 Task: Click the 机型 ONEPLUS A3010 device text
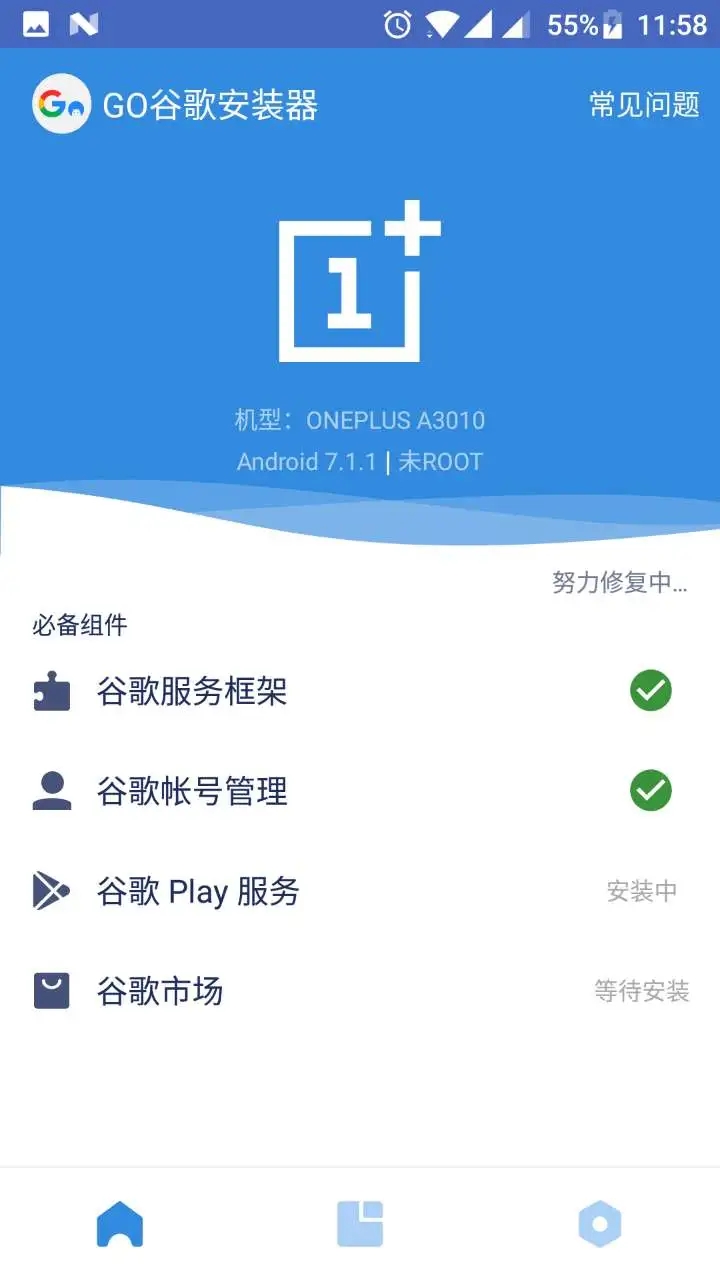360,420
